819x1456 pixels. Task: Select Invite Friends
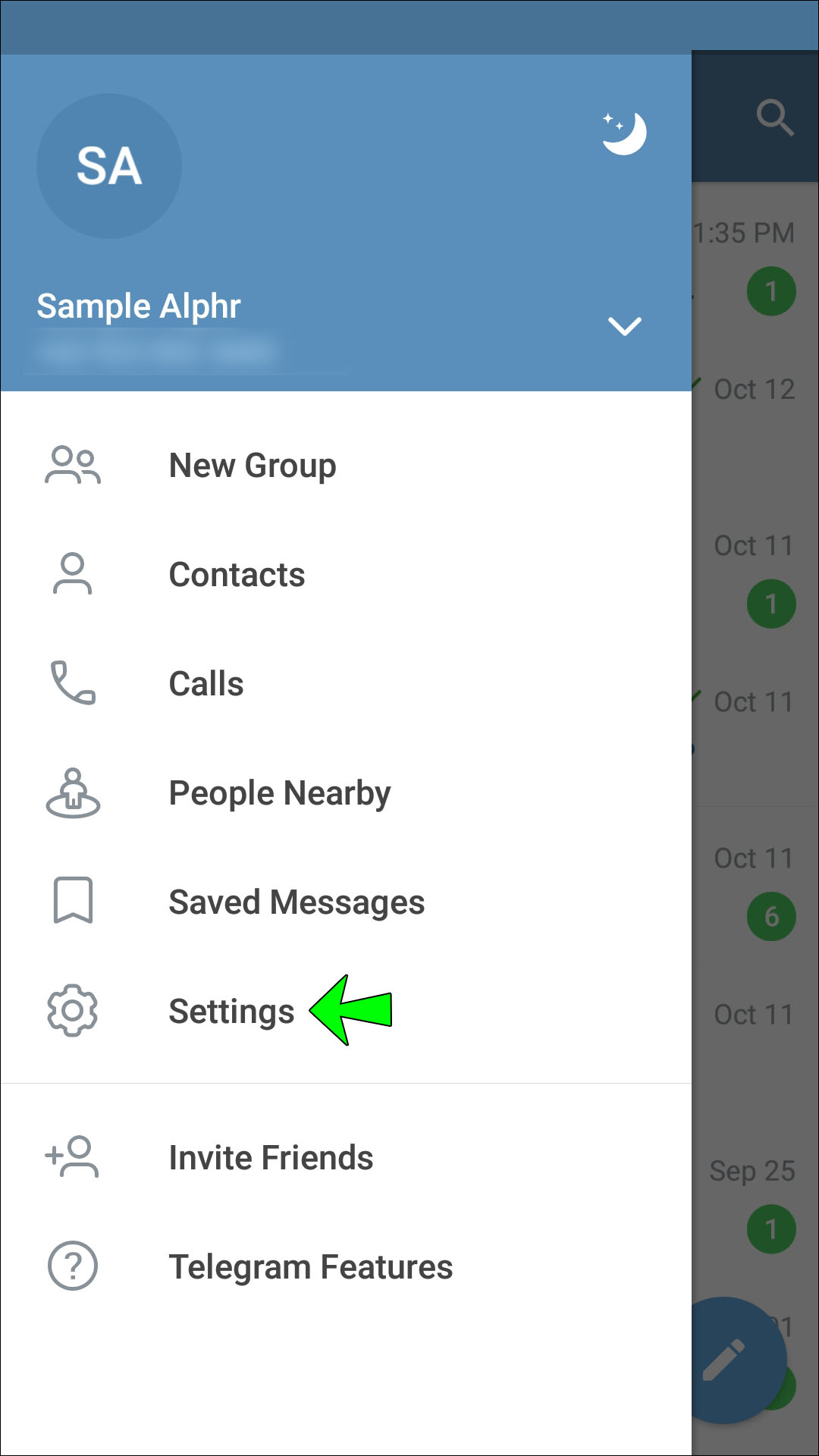pos(346,1157)
